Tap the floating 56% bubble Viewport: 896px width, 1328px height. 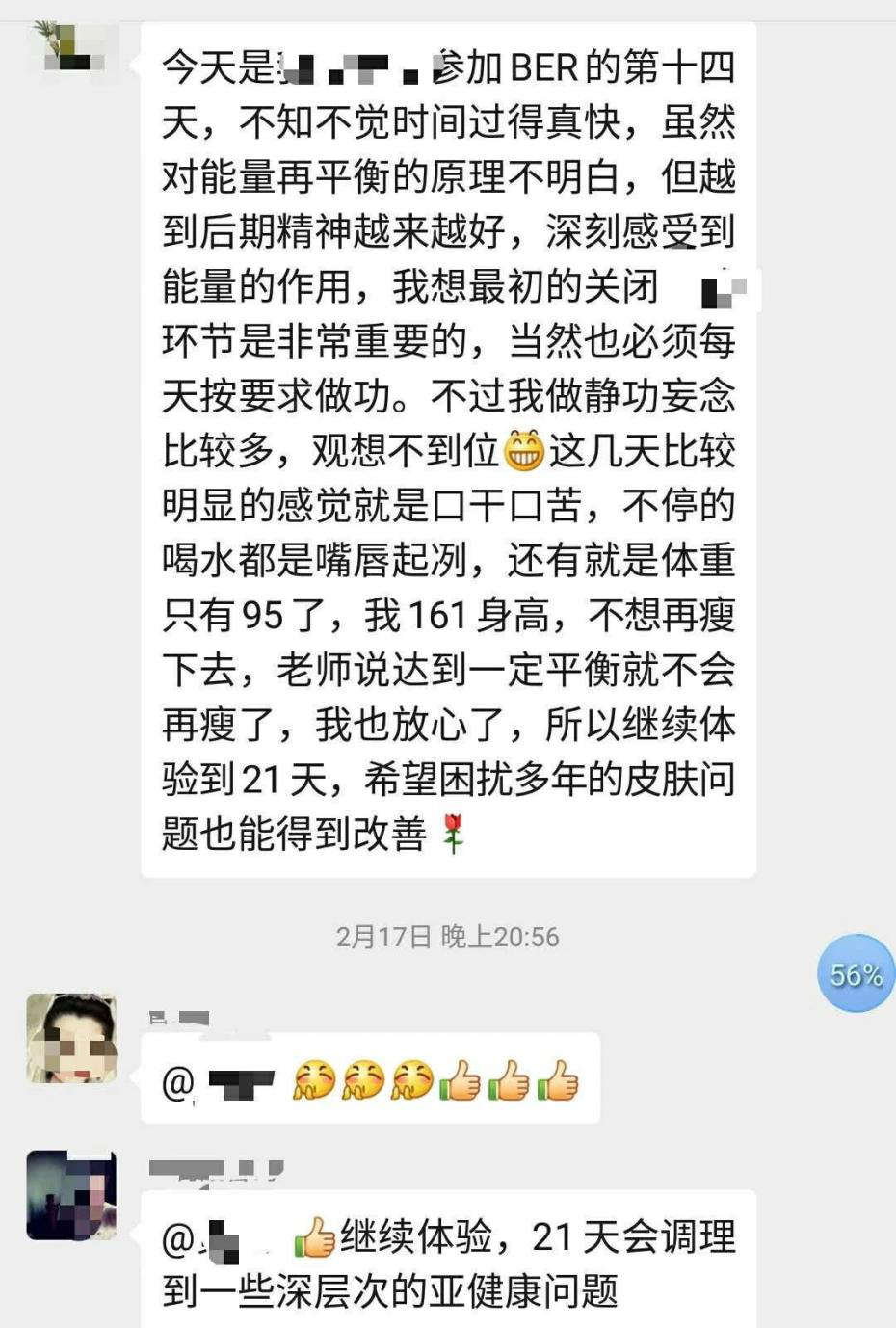856,974
